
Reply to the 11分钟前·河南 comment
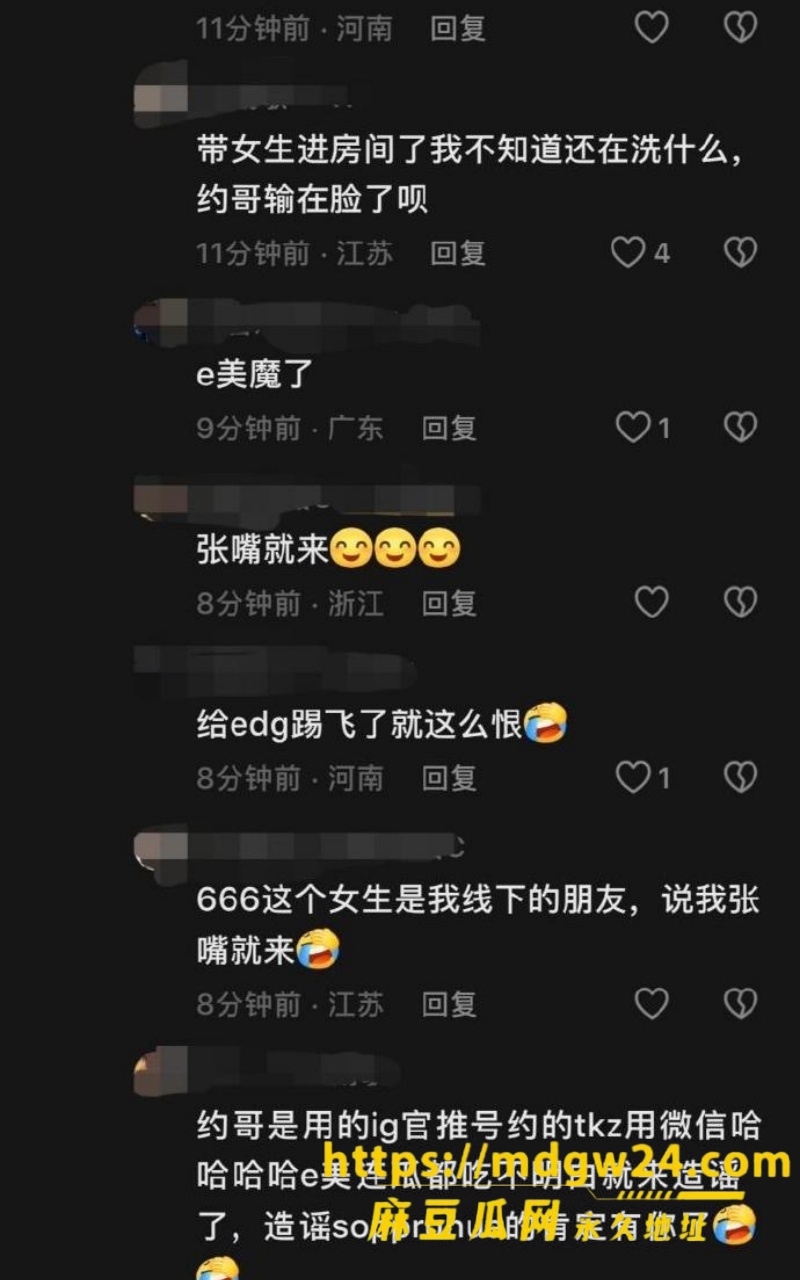pos(457,28)
